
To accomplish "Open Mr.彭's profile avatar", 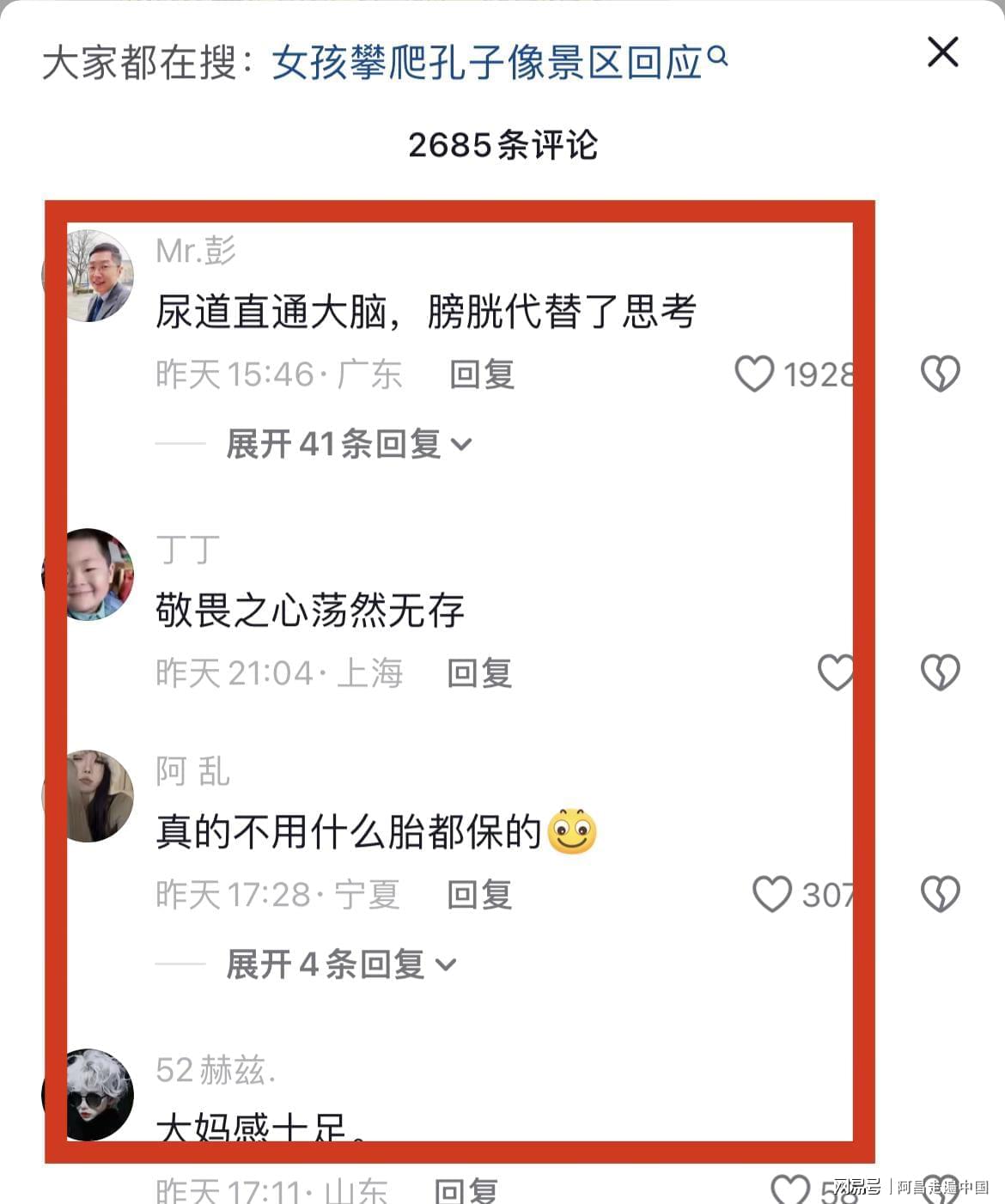I will pyautogui.click(x=99, y=276).
